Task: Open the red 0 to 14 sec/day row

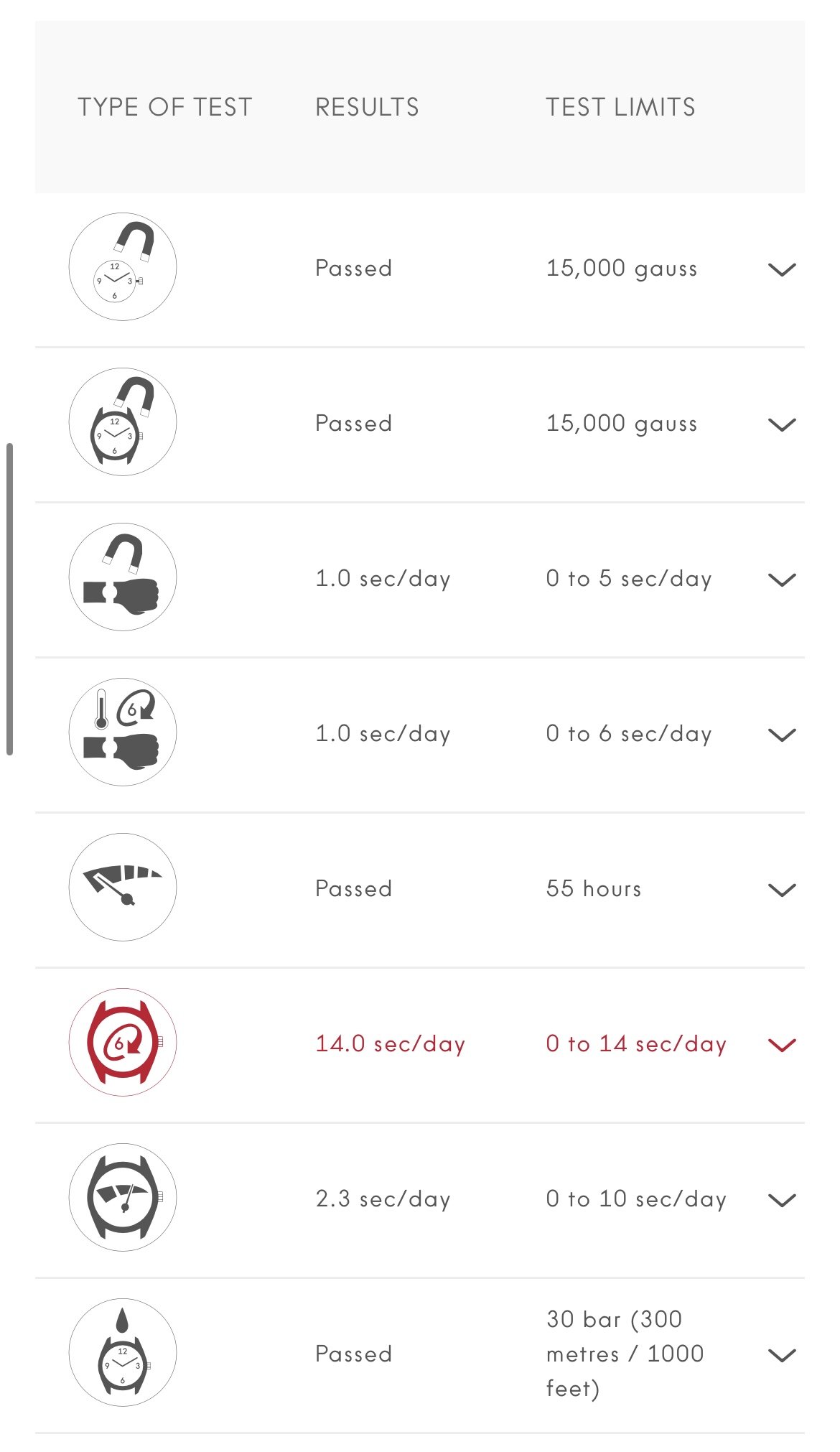Action: click(x=782, y=1045)
